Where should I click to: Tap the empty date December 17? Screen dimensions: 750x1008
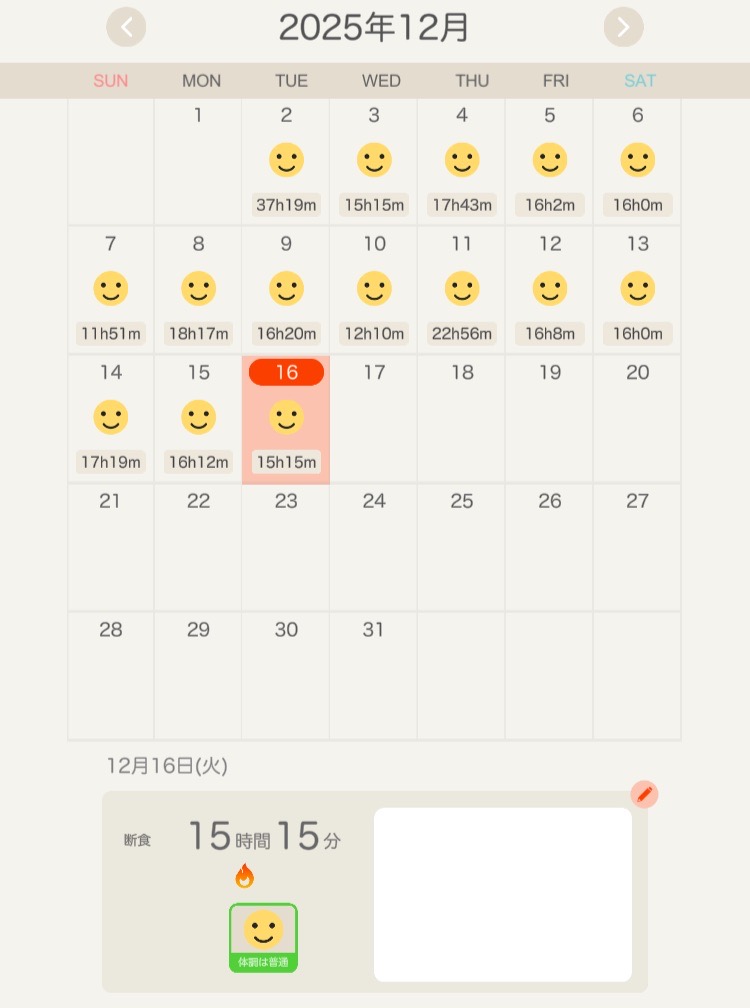pos(374,418)
